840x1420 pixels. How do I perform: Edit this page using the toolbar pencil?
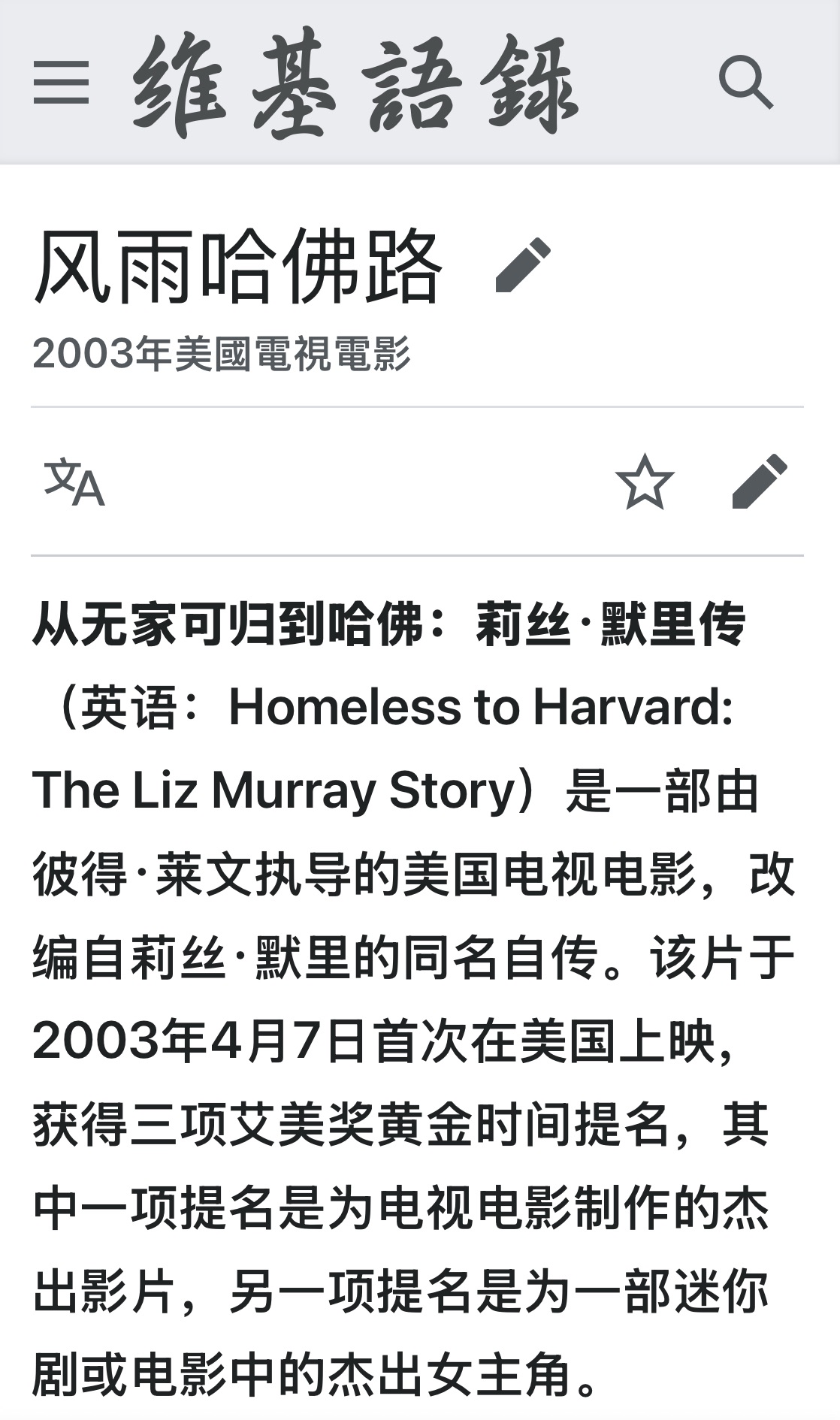(760, 482)
